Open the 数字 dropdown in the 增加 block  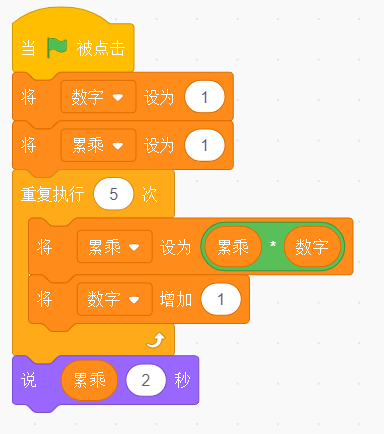[115, 299]
